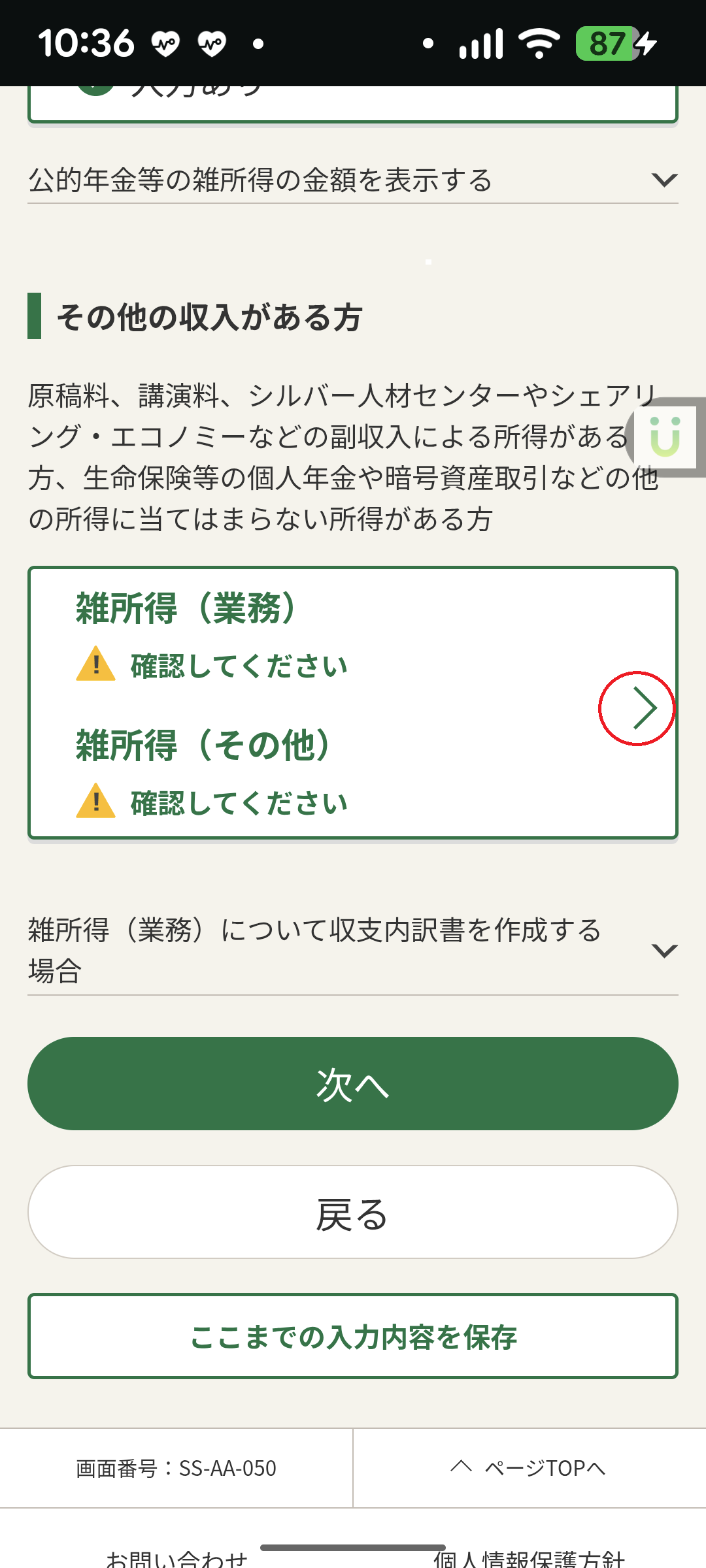The image size is (706, 1568).
Task: Open the 個人情報保護方針 link
Action: (x=529, y=1560)
